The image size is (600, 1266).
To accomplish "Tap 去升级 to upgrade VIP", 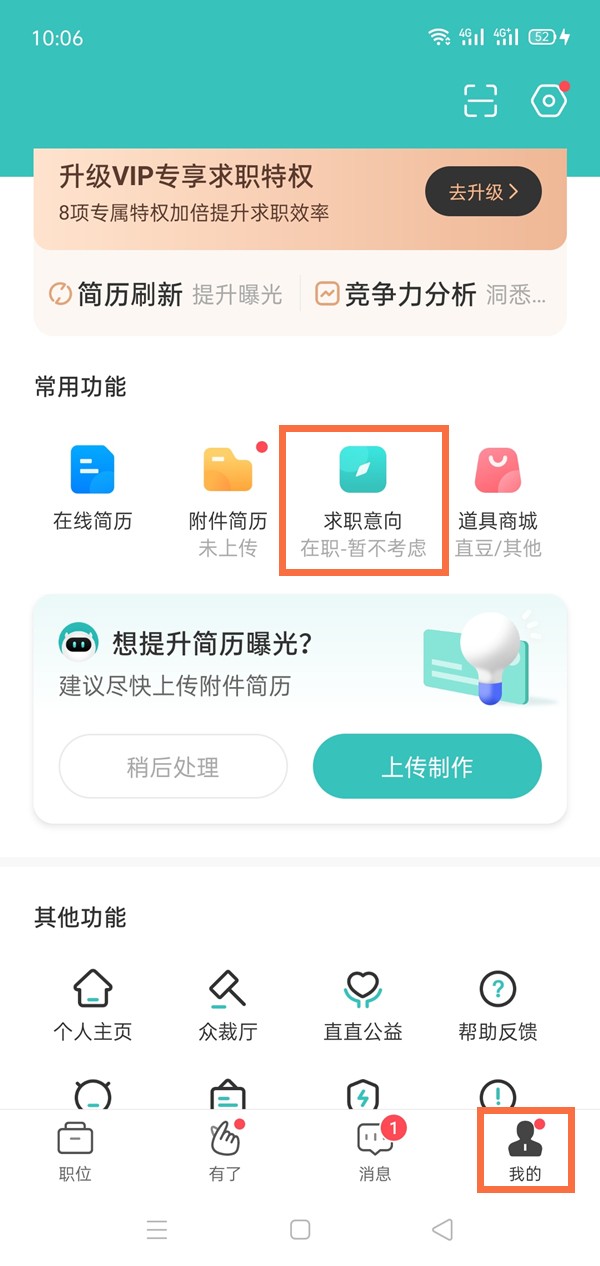I will click(483, 192).
